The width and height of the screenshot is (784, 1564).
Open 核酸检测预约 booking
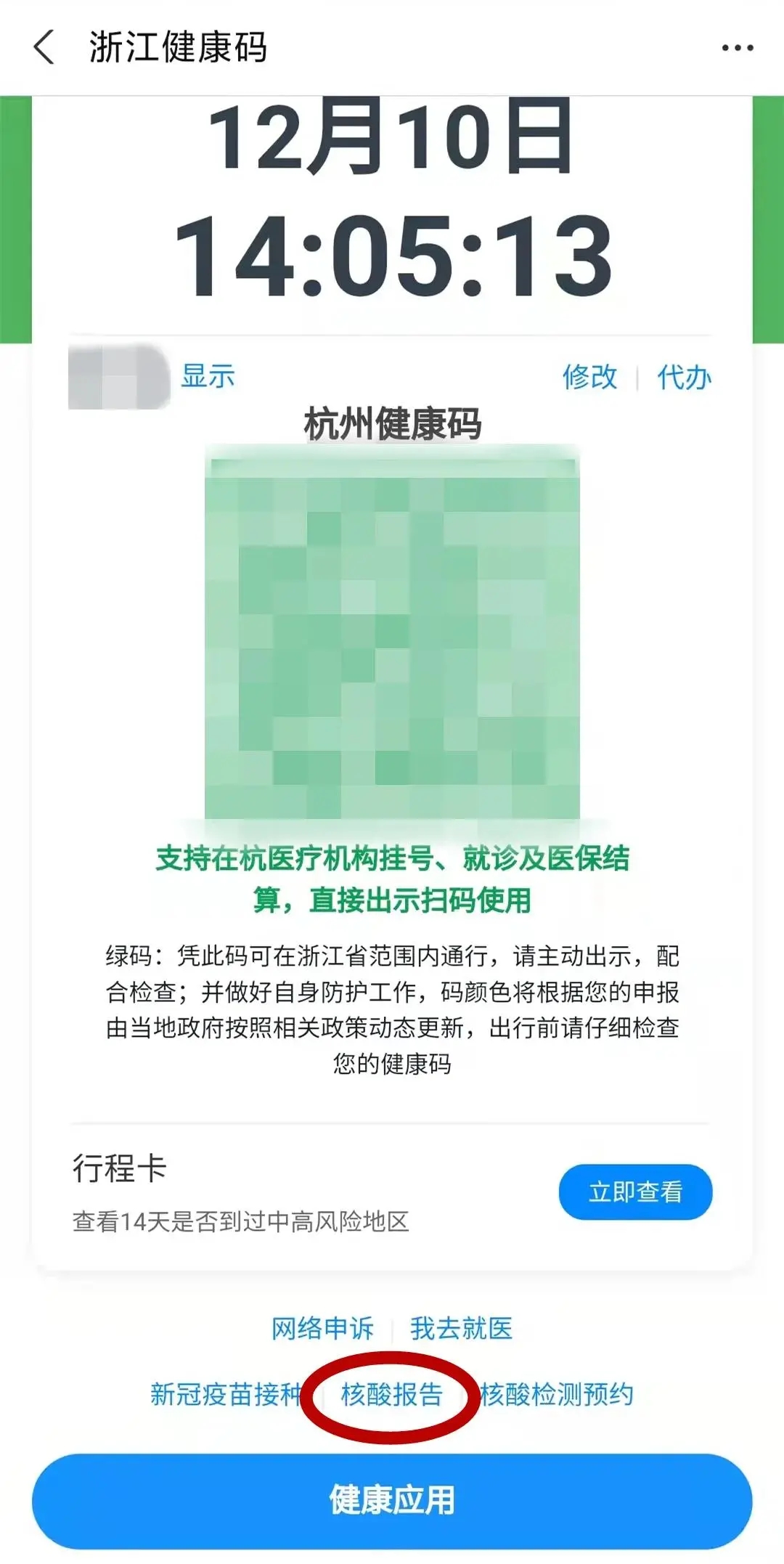[557, 1394]
